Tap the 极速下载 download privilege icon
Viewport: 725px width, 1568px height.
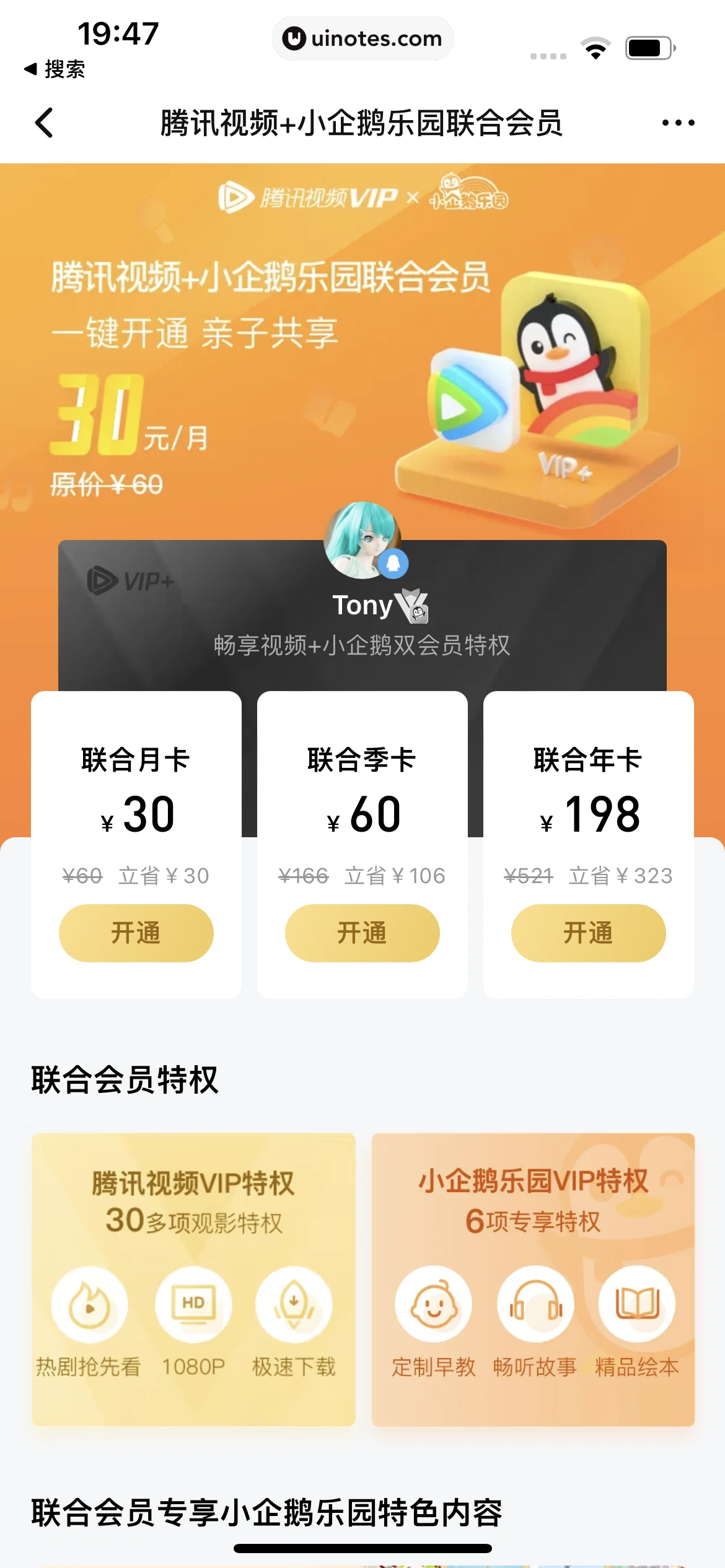(296, 1304)
